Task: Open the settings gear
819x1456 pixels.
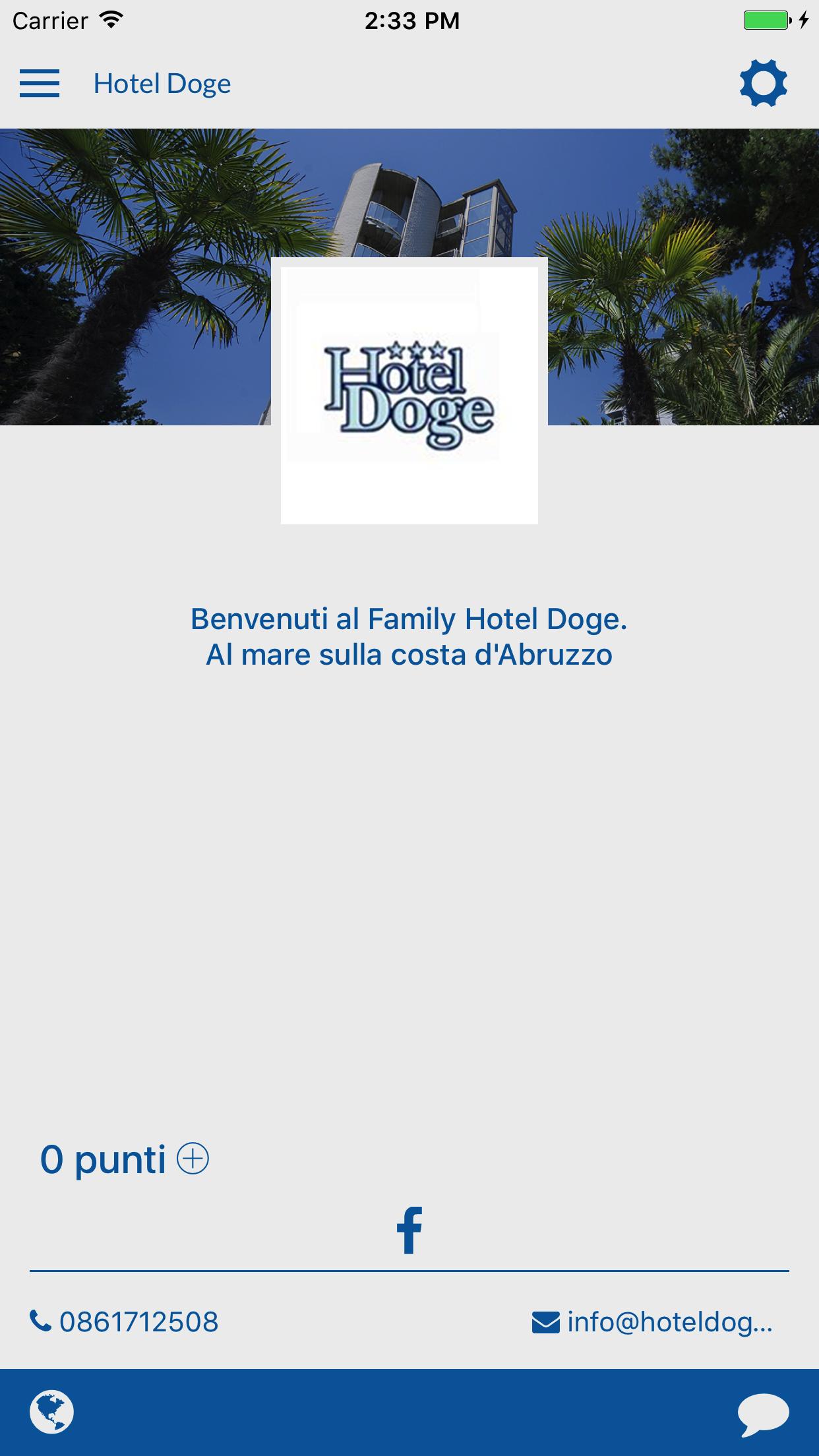Action: pos(763,84)
